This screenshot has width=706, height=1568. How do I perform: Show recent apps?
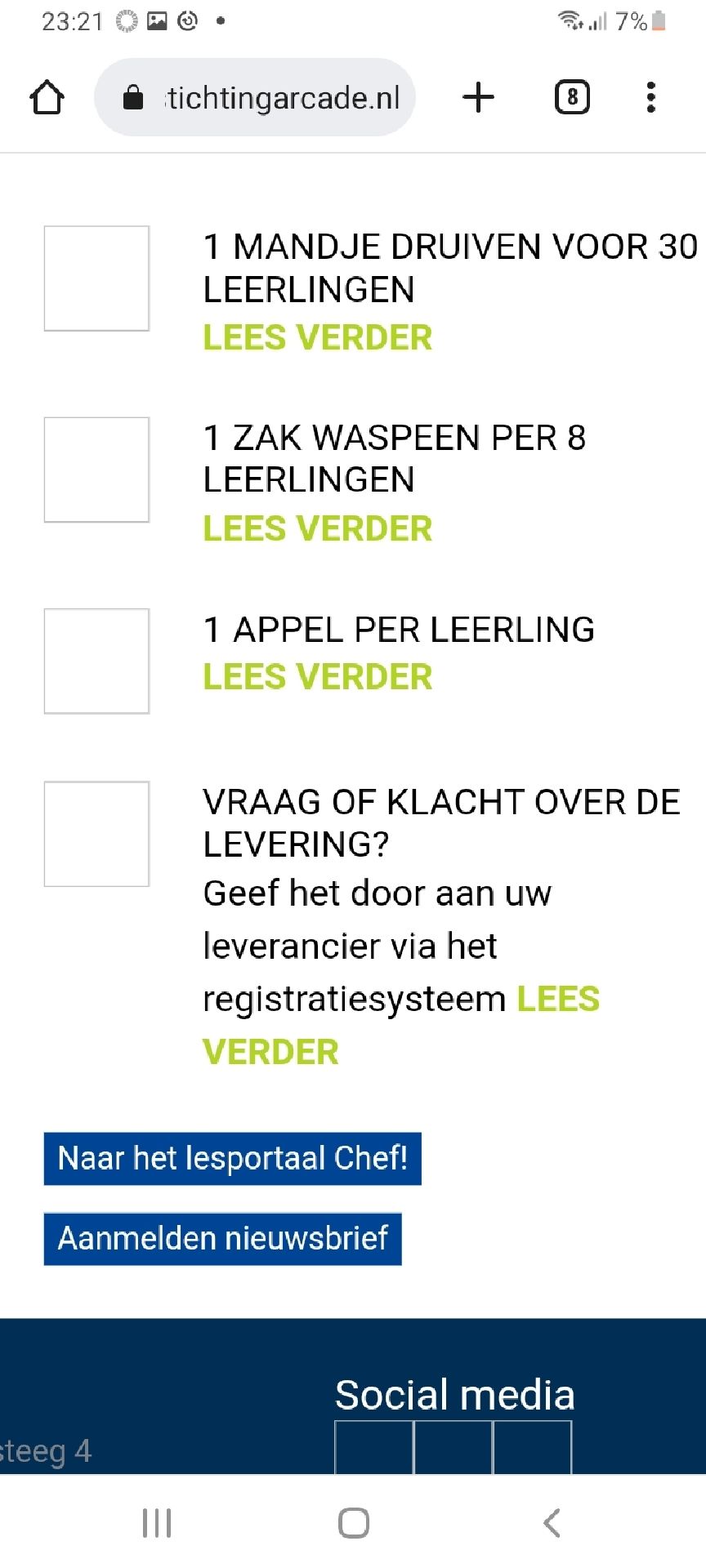157,1523
